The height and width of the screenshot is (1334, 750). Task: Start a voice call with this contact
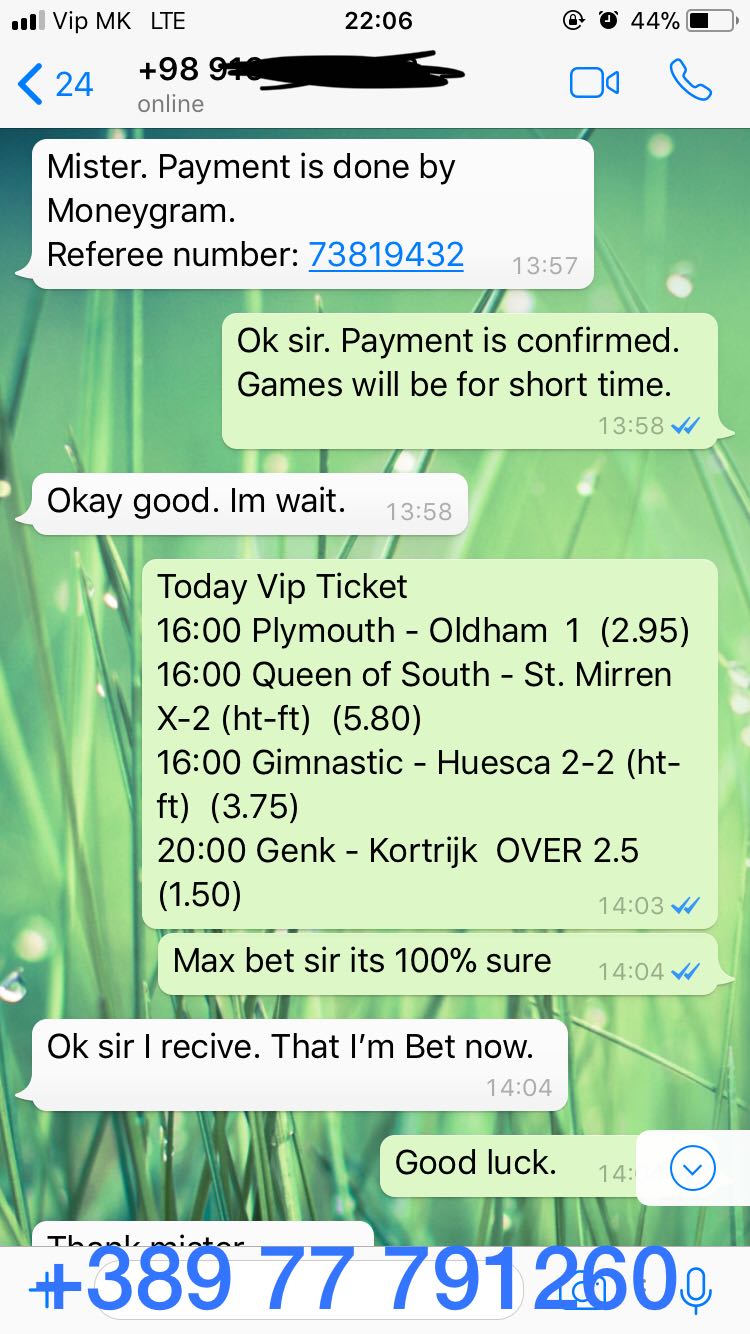(690, 81)
